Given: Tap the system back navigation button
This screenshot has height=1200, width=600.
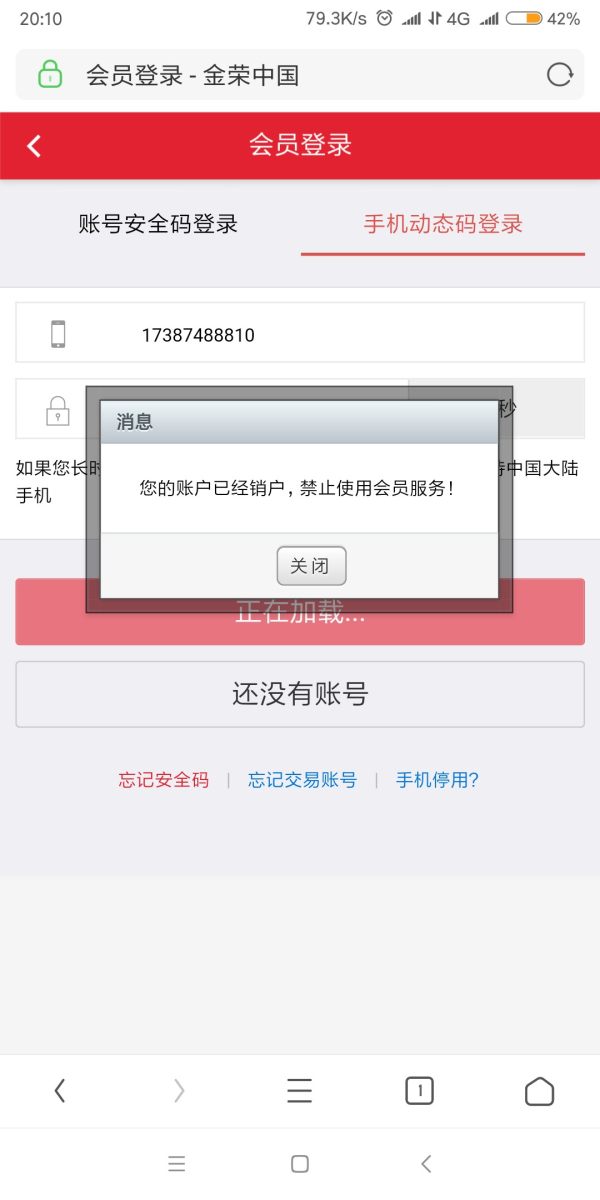Looking at the screenshot, I should click(x=426, y=1163).
